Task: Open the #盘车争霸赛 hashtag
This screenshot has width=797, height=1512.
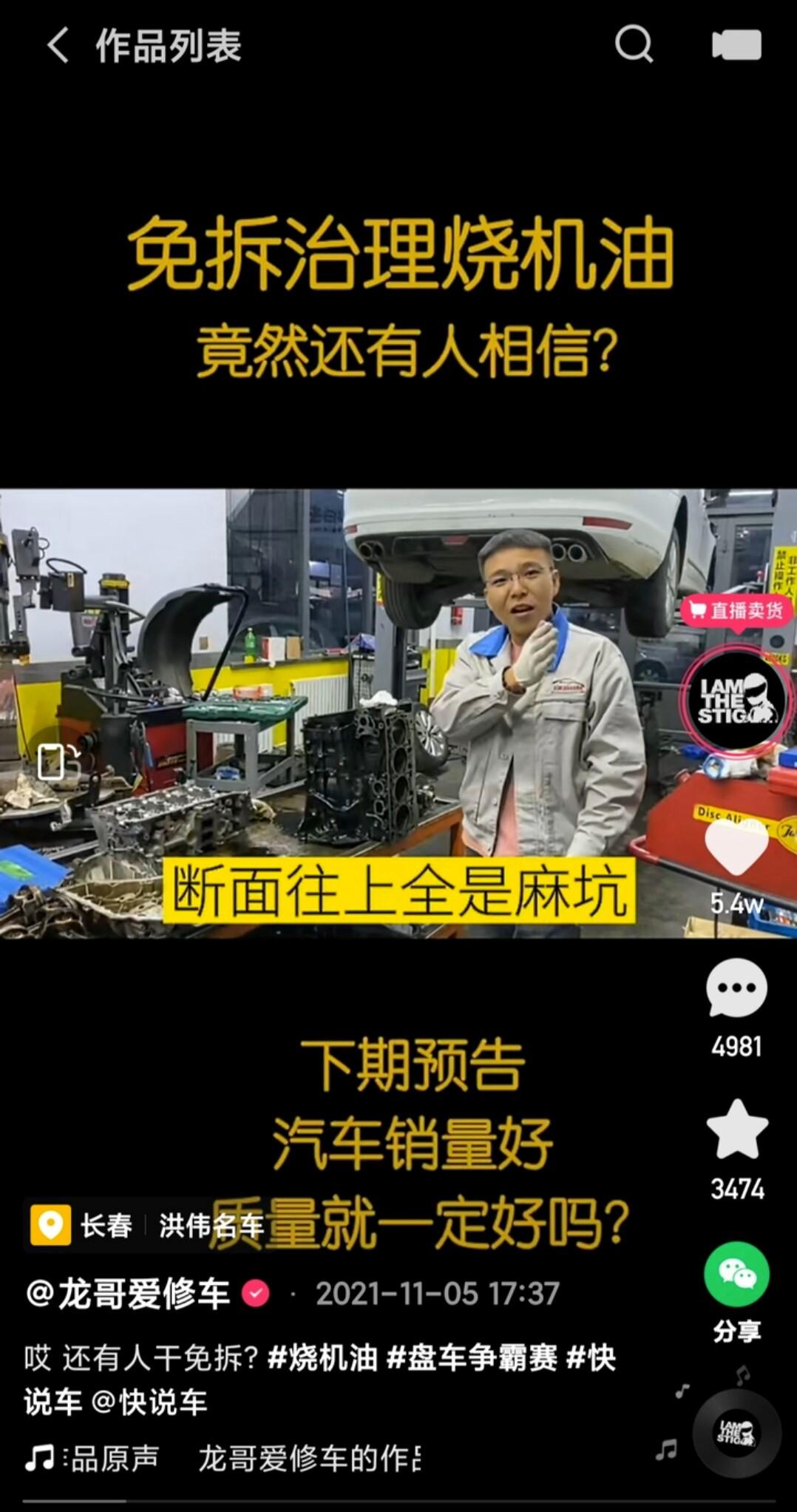Action: 472,1358
